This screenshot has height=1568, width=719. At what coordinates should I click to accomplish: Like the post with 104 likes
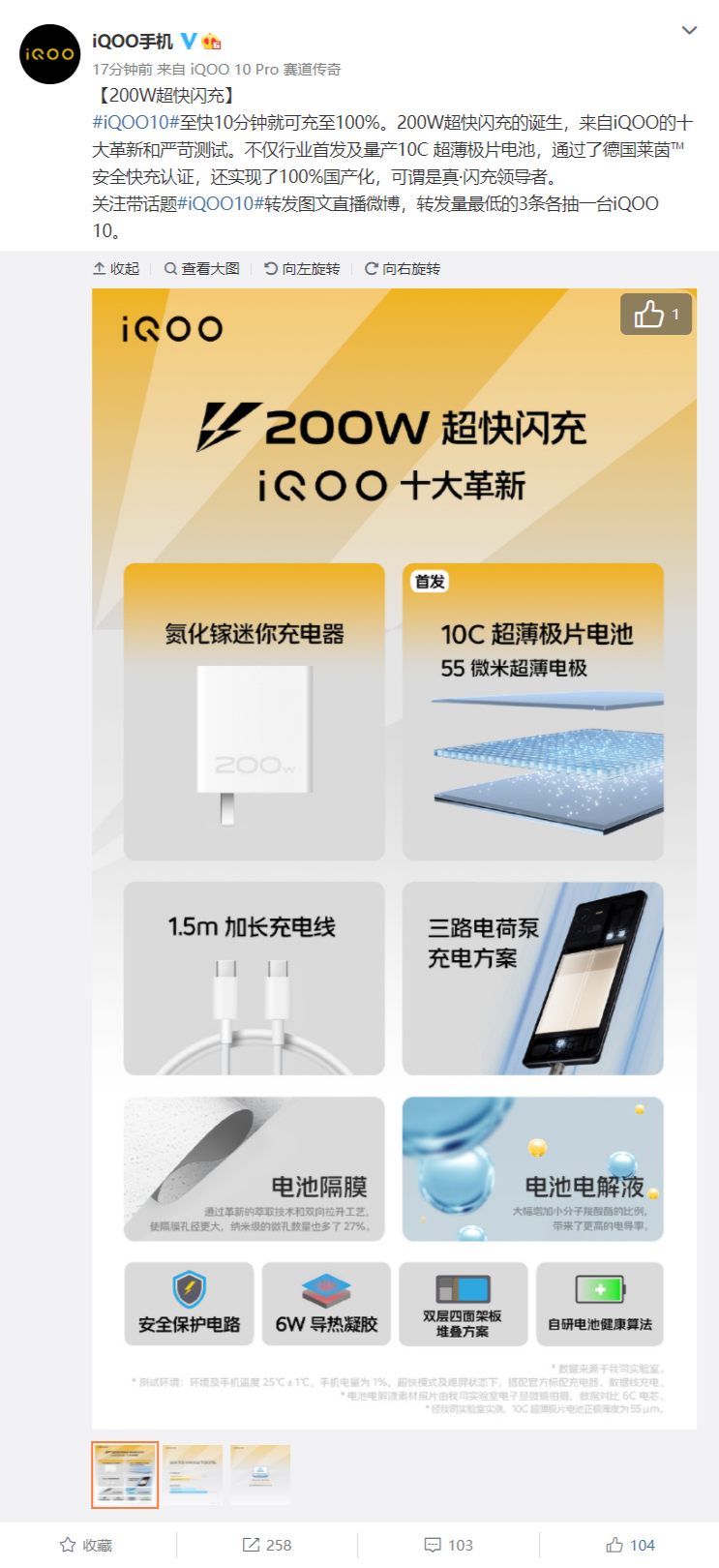point(630,1545)
